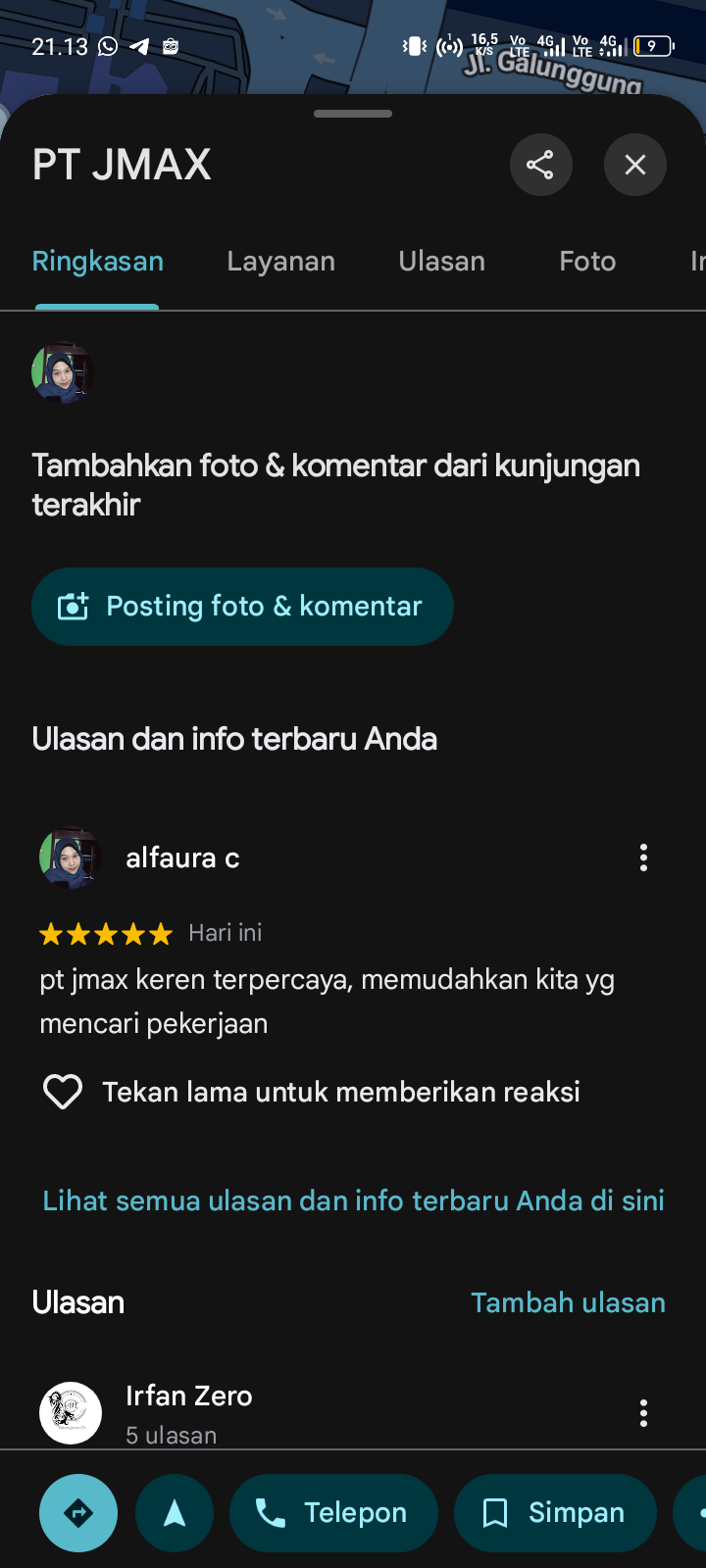
Task: Open Irfan Zero's reviewer profile
Action: point(188,1396)
